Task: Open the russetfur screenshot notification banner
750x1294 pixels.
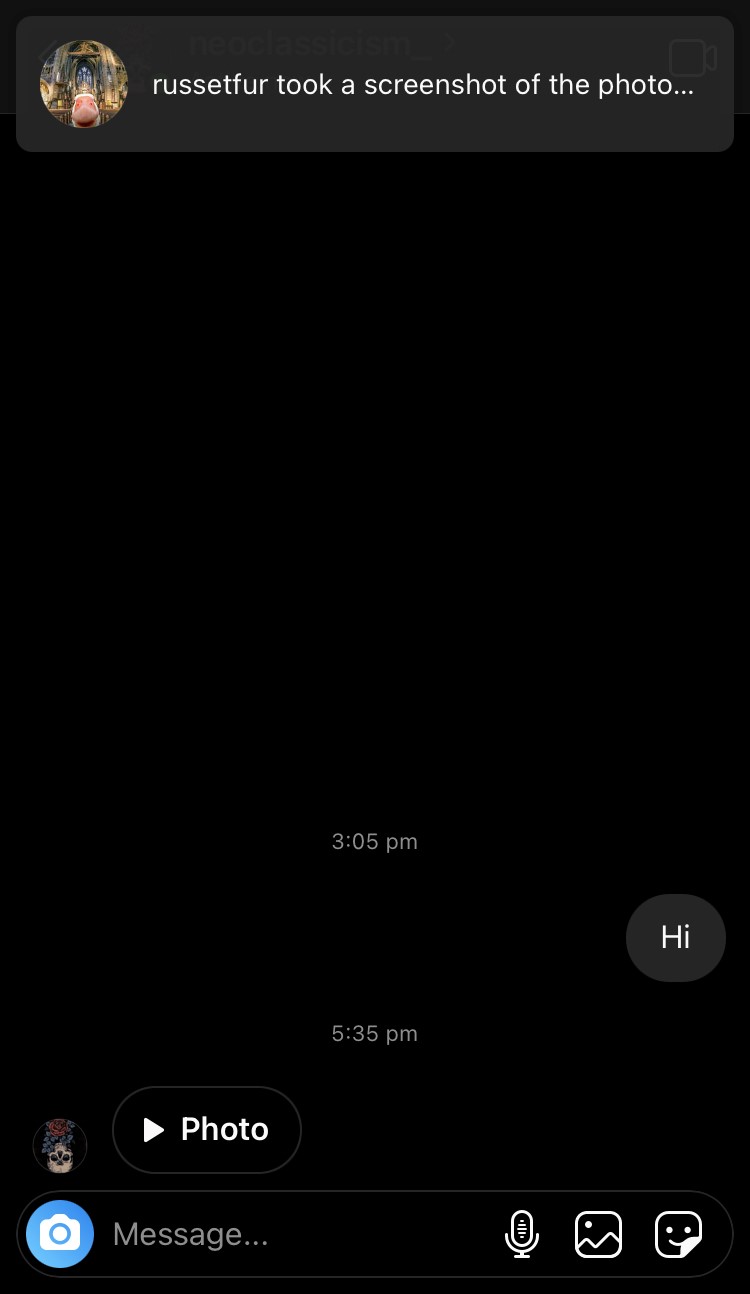Action: (x=375, y=84)
